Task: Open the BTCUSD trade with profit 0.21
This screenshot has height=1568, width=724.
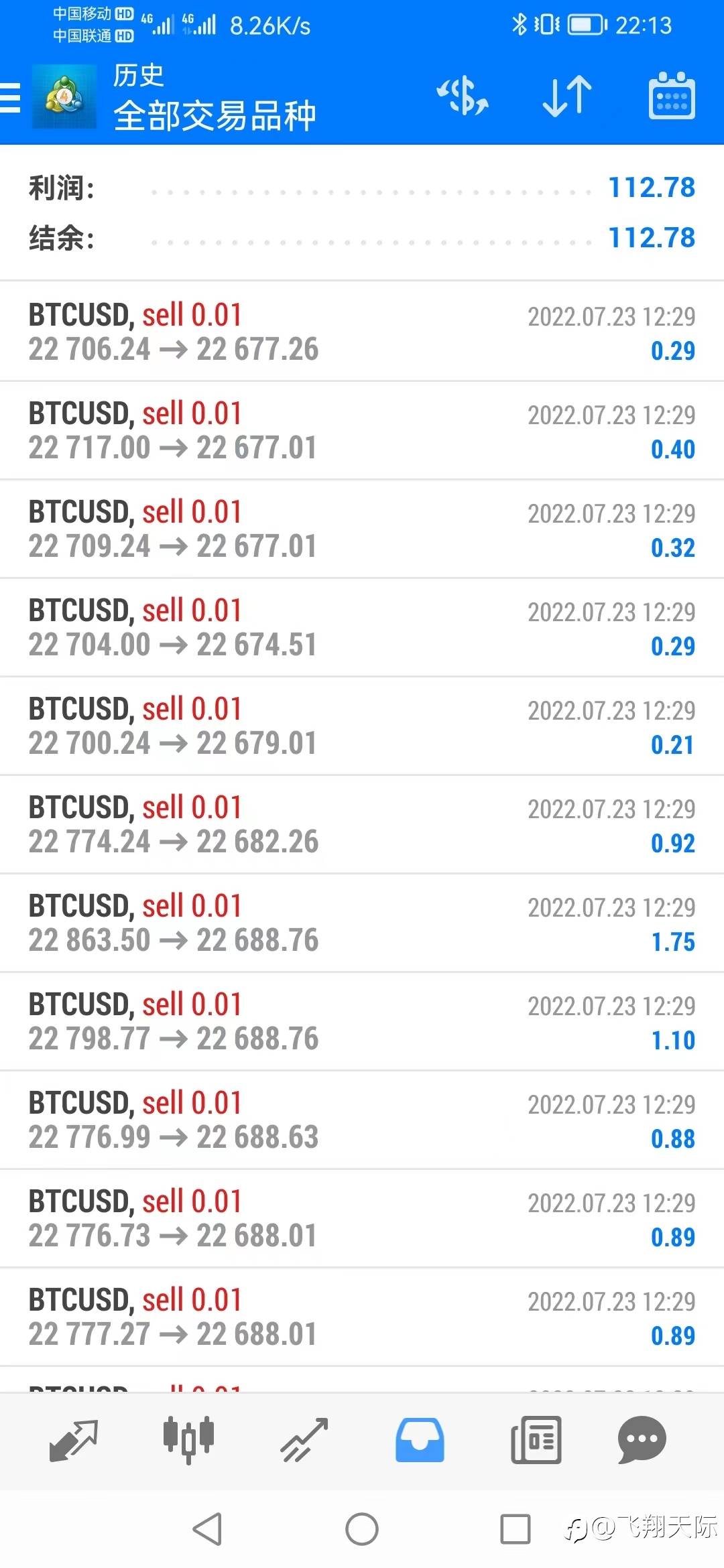Action: point(362,726)
